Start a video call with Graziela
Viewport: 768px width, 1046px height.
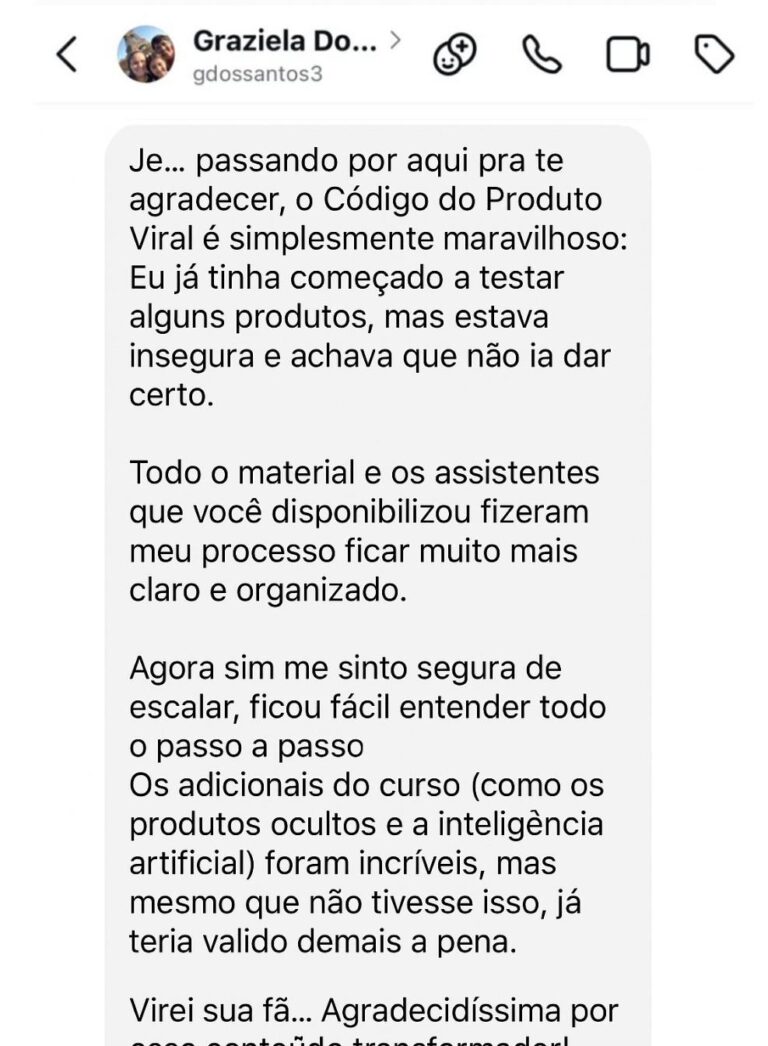click(x=628, y=55)
